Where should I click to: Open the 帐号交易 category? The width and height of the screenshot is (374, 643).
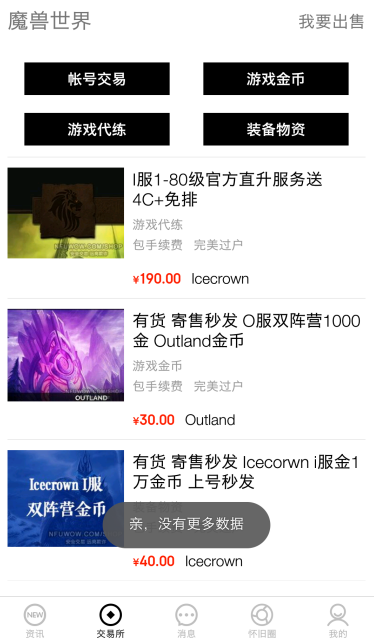point(97,79)
